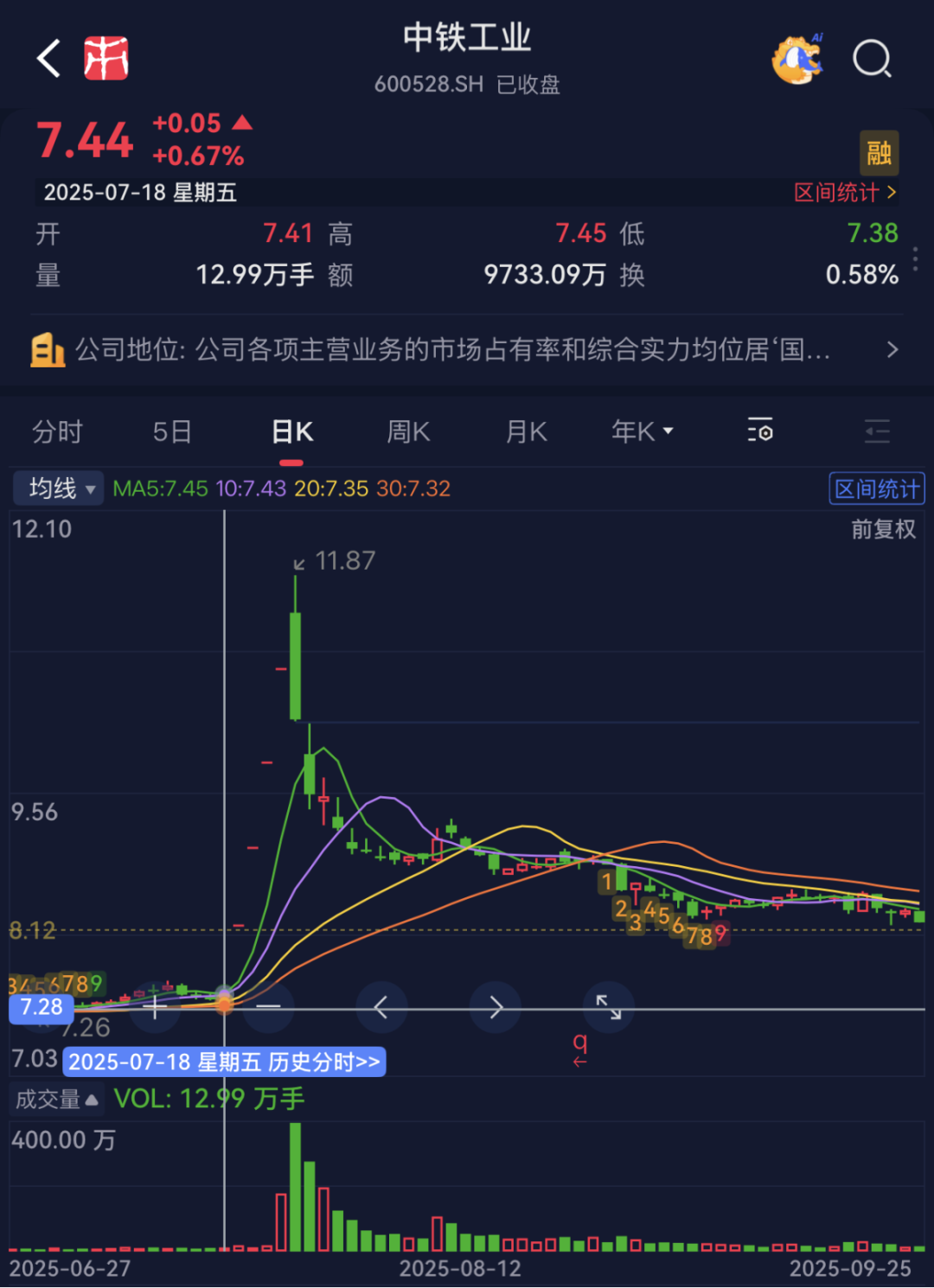Zoom in chart with plus button

[155, 1007]
